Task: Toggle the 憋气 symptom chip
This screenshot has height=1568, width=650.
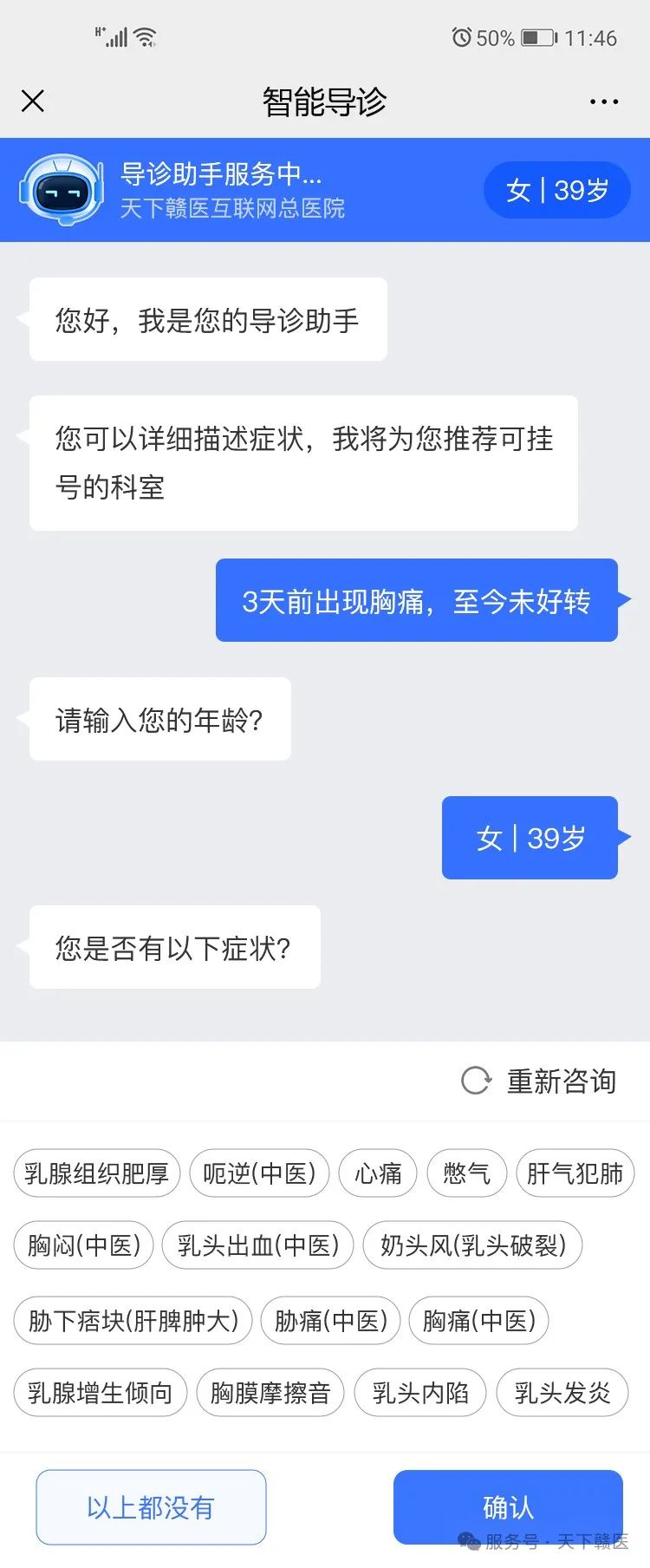Action: (466, 1173)
